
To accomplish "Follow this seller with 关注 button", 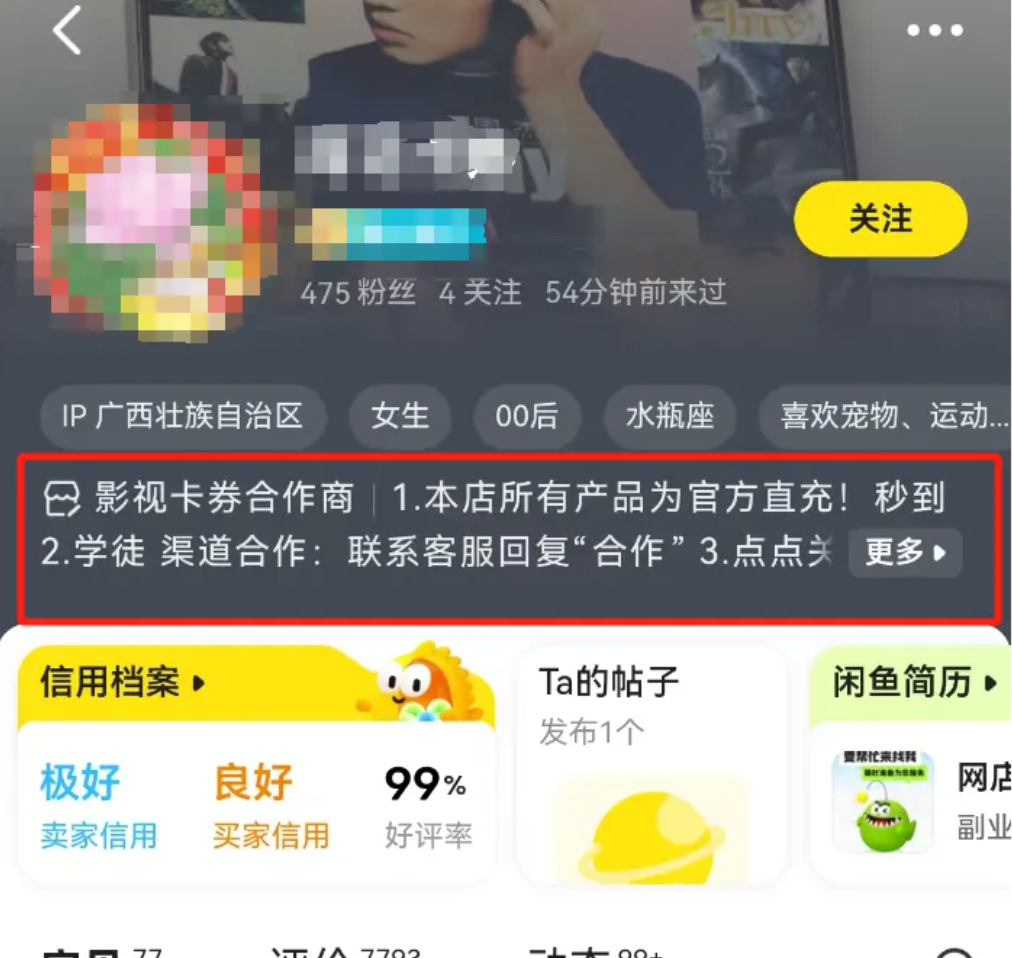I will 880,219.
